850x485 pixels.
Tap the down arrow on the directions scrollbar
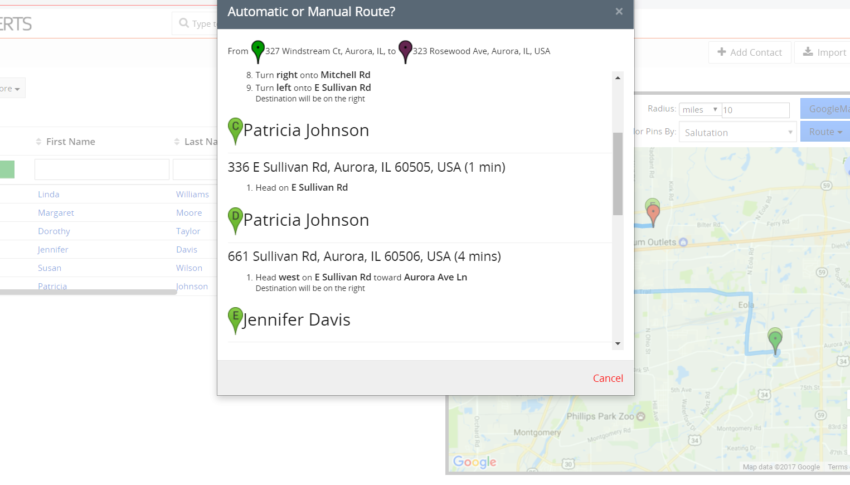point(618,343)
